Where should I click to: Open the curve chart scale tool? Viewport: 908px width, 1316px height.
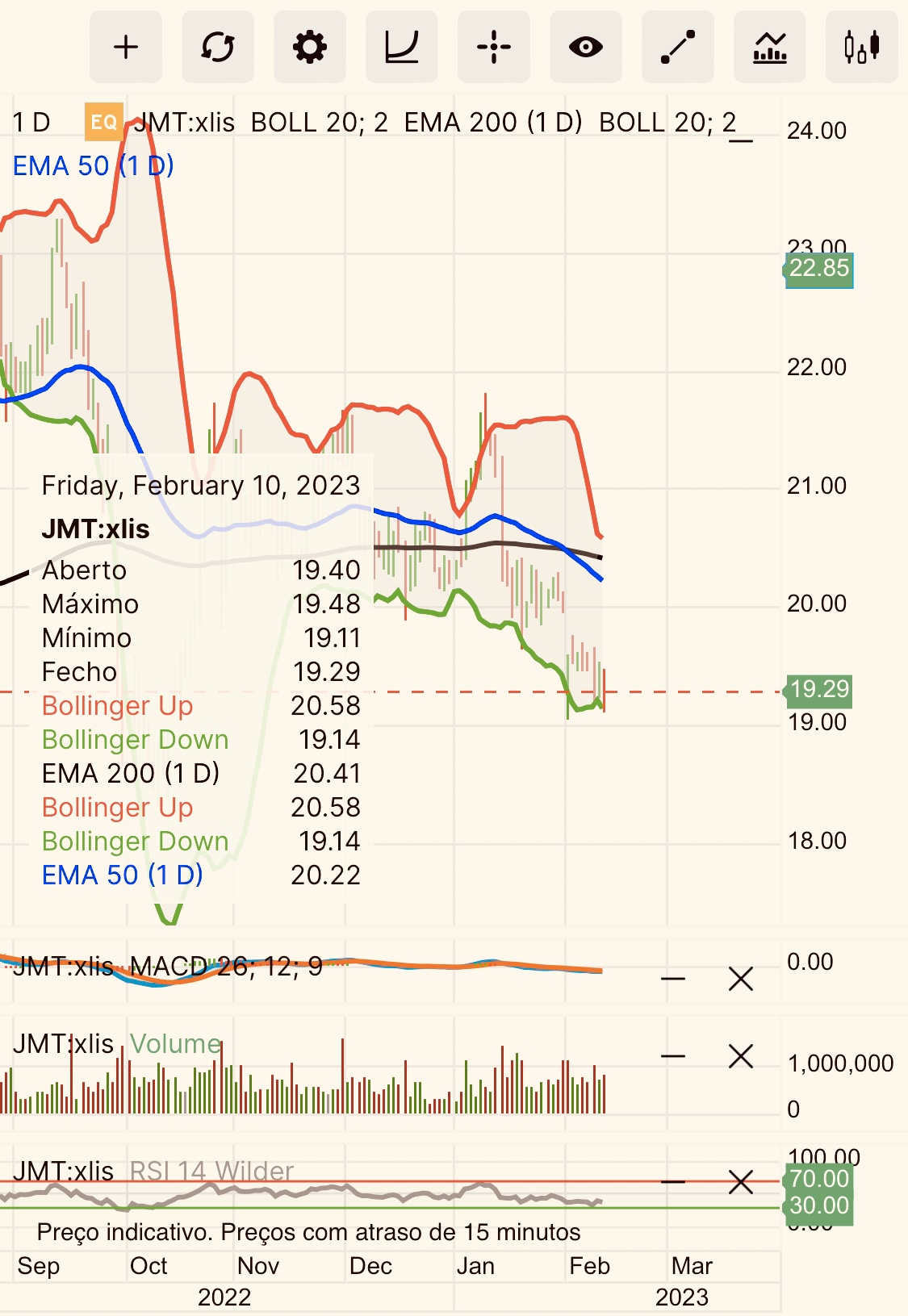402,48
